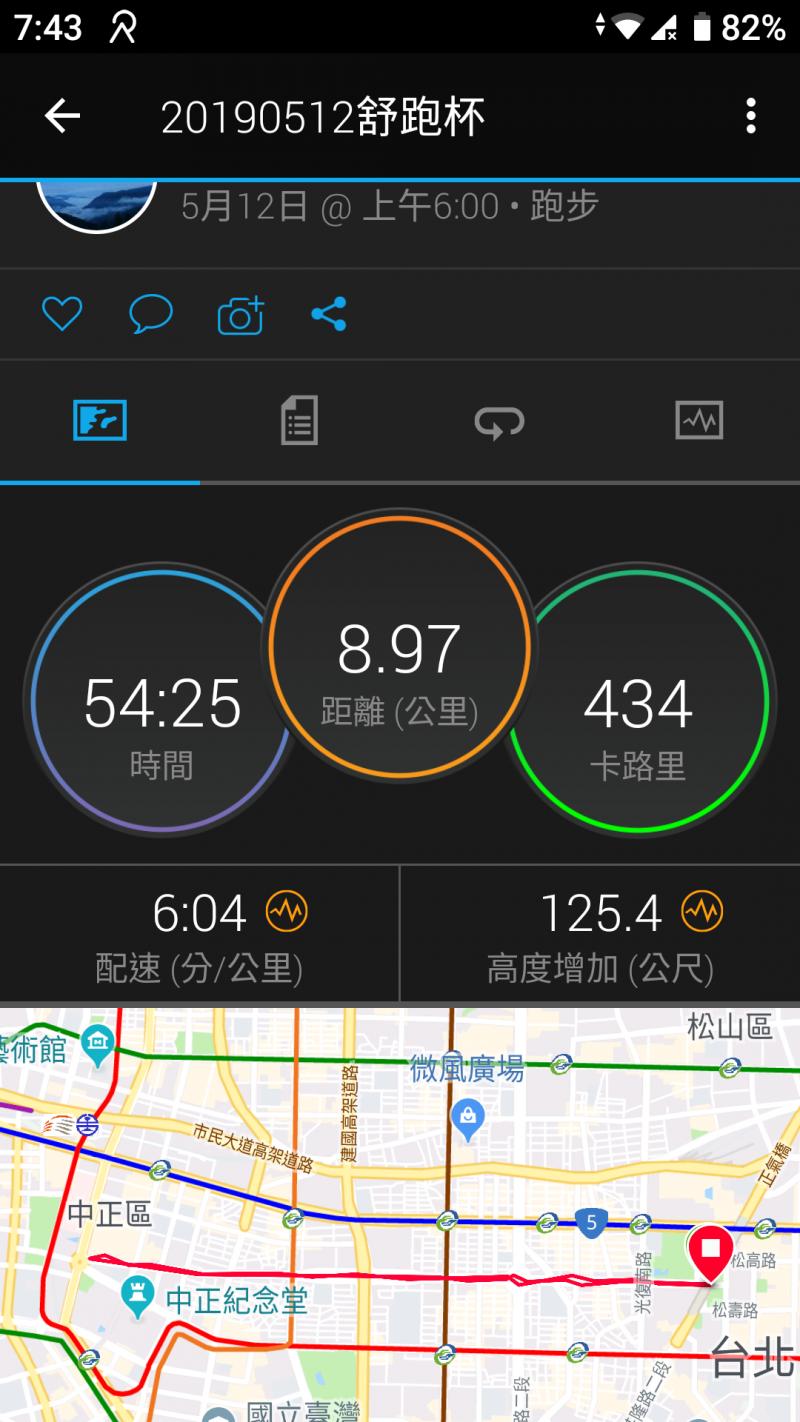This screenshot has width=800, height=1422.
Task: Switch to the charts tab
Action: [x=699, y=420]
